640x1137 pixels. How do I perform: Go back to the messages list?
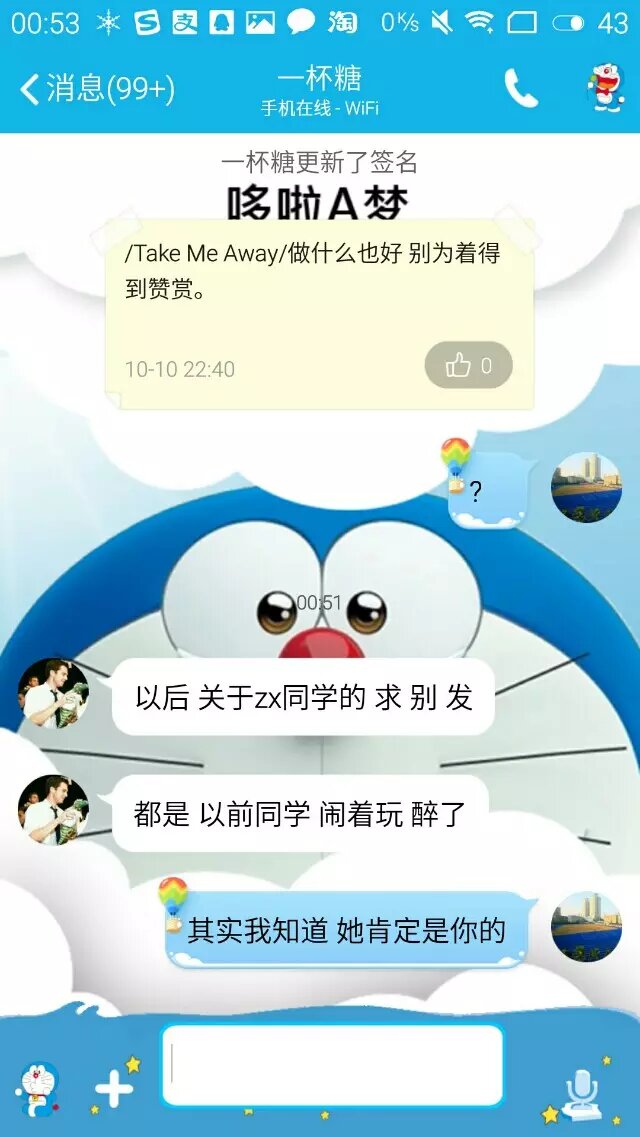tap(95, 89)
